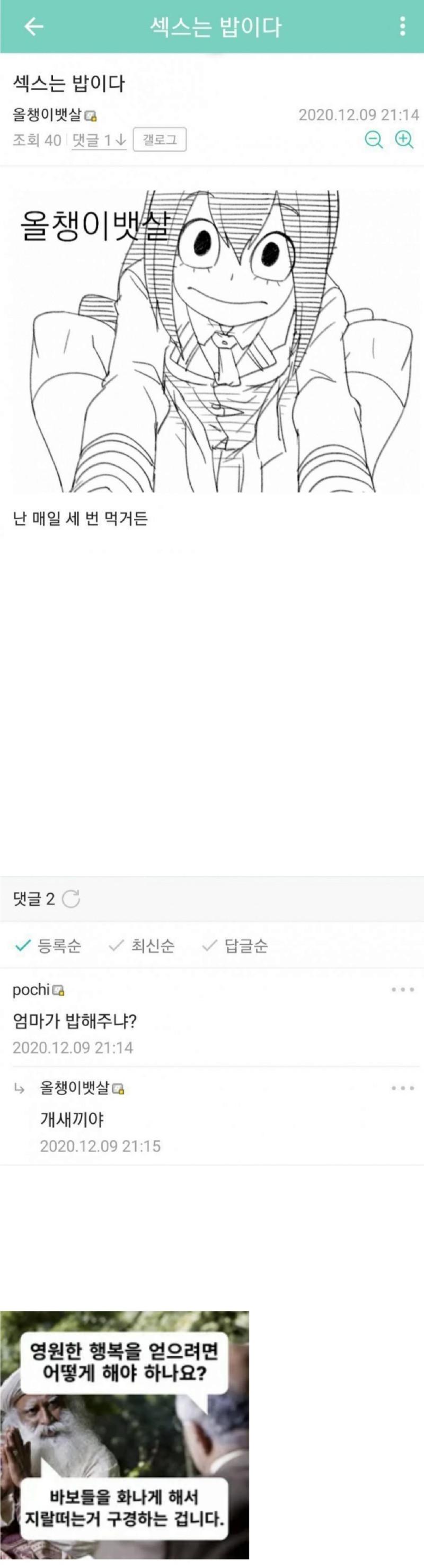Viewport: 424px width, 1568px height.
Task: Go back with the arrow icon
Action: tap(33, 27)
